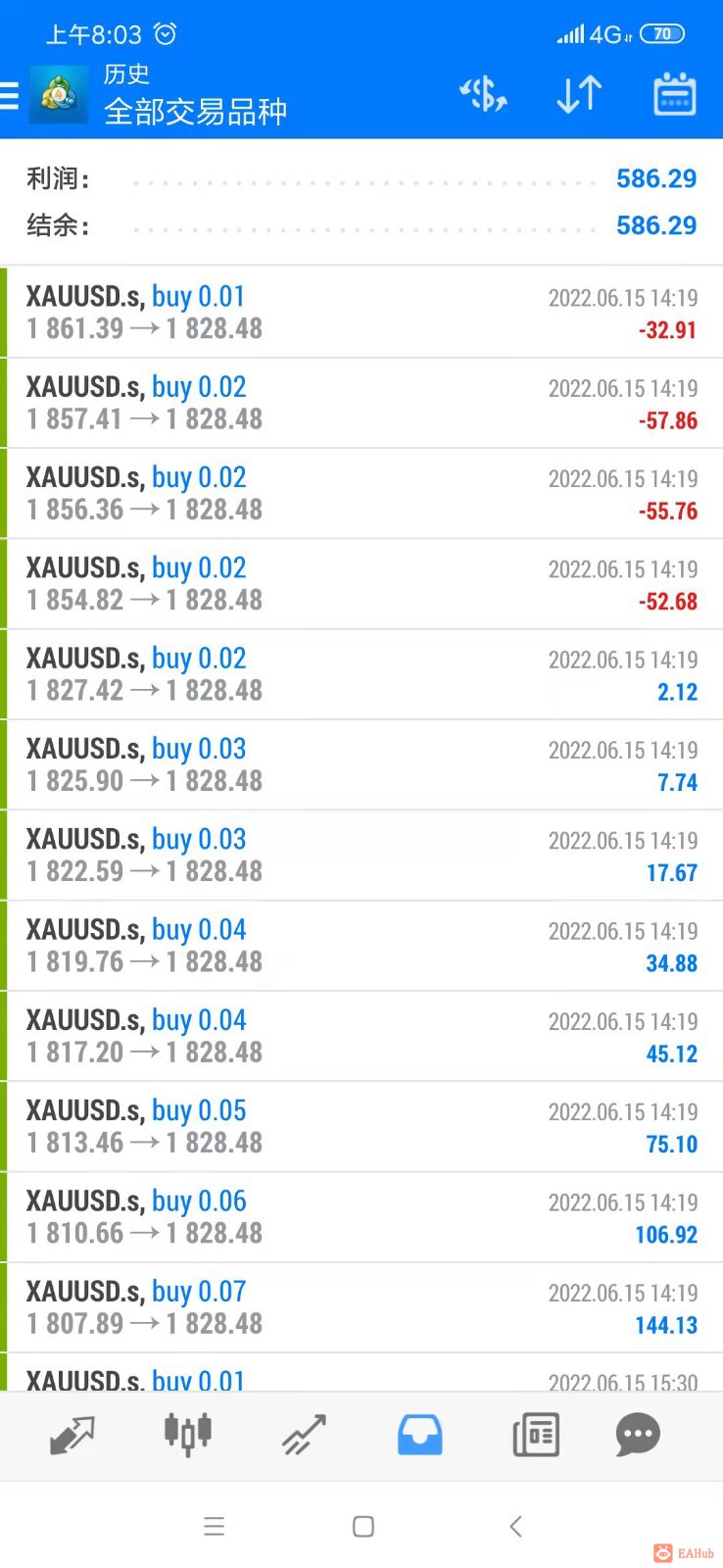Screen dimensions: 723x1568
Task: Switch to the News tab
Action: click(535, 1436)
